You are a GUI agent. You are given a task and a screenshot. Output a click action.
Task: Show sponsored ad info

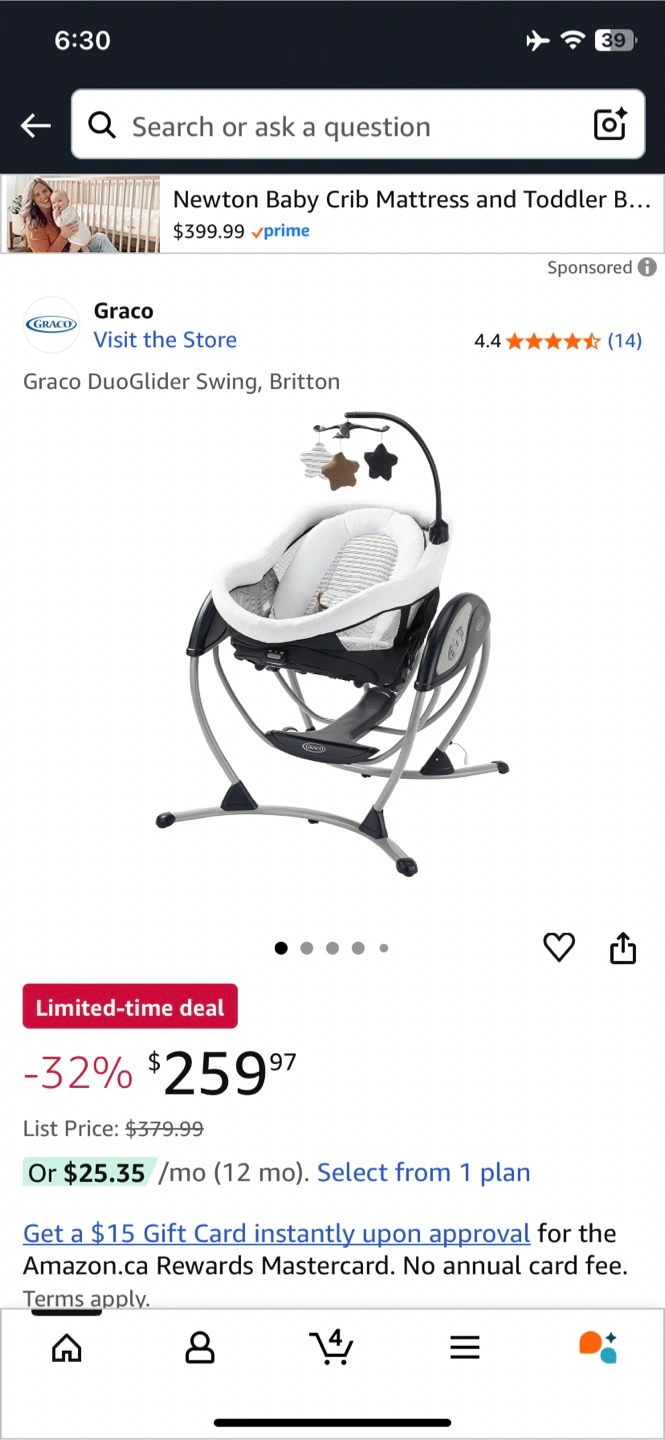[647, 267]
